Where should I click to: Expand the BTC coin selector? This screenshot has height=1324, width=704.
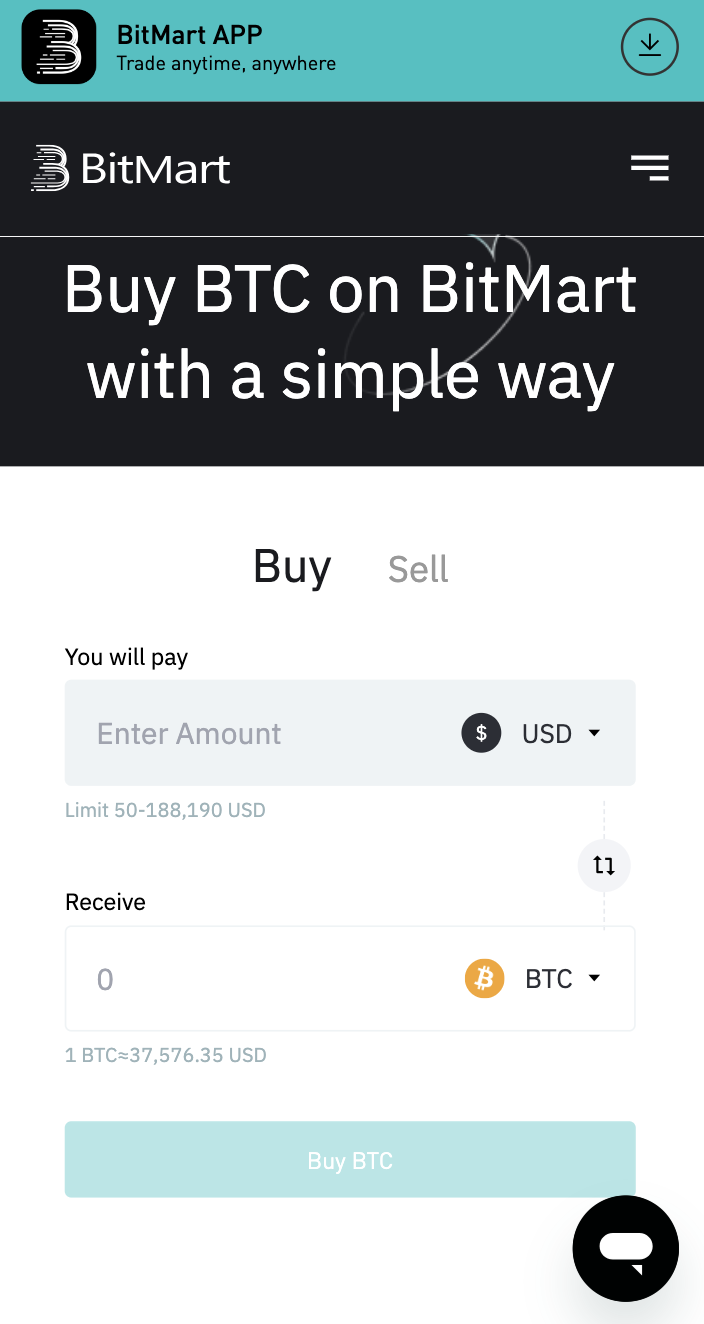click(x=550, y=978)
